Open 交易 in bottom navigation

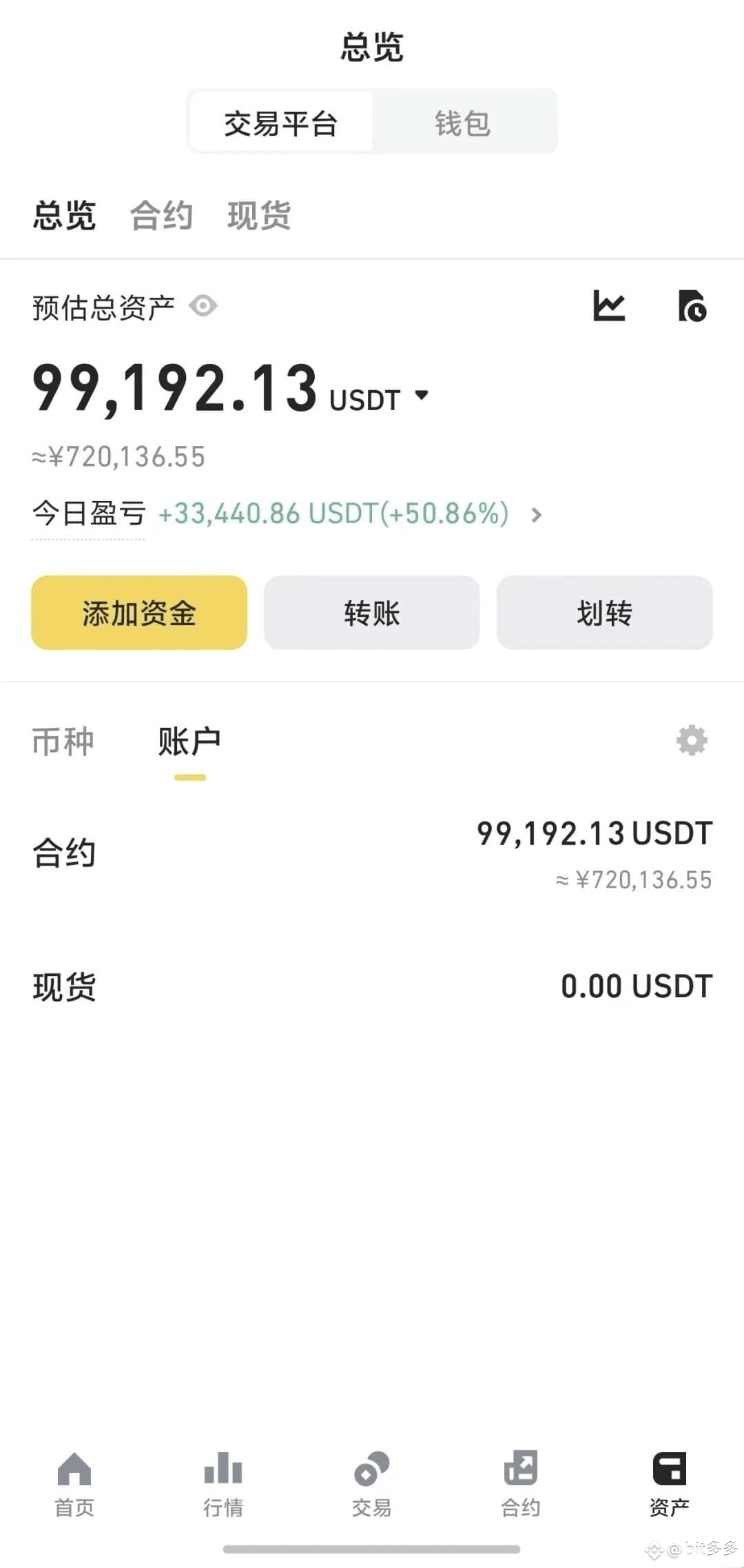click(372, 1485)
